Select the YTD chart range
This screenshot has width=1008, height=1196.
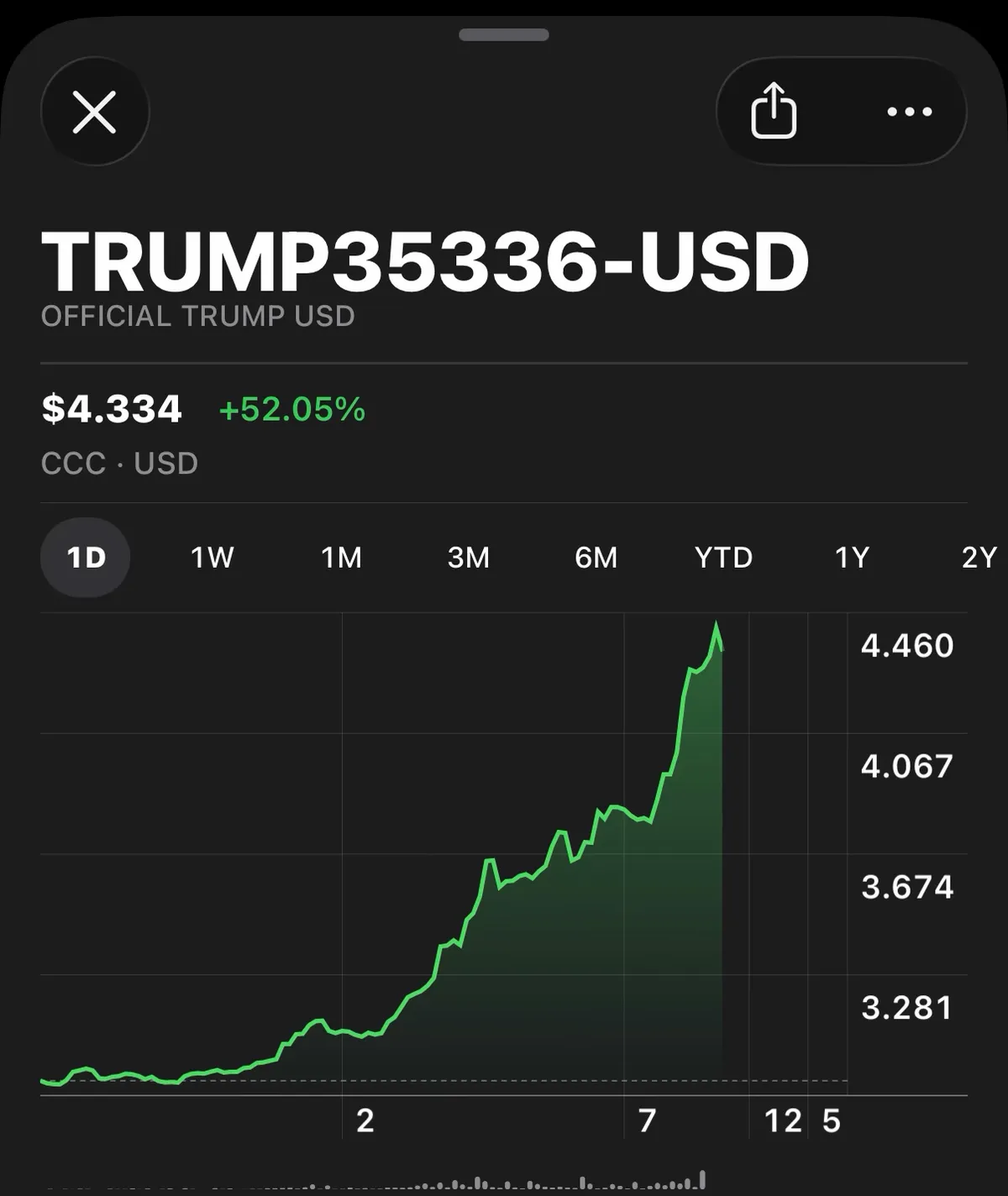click(x=724, y=558)
